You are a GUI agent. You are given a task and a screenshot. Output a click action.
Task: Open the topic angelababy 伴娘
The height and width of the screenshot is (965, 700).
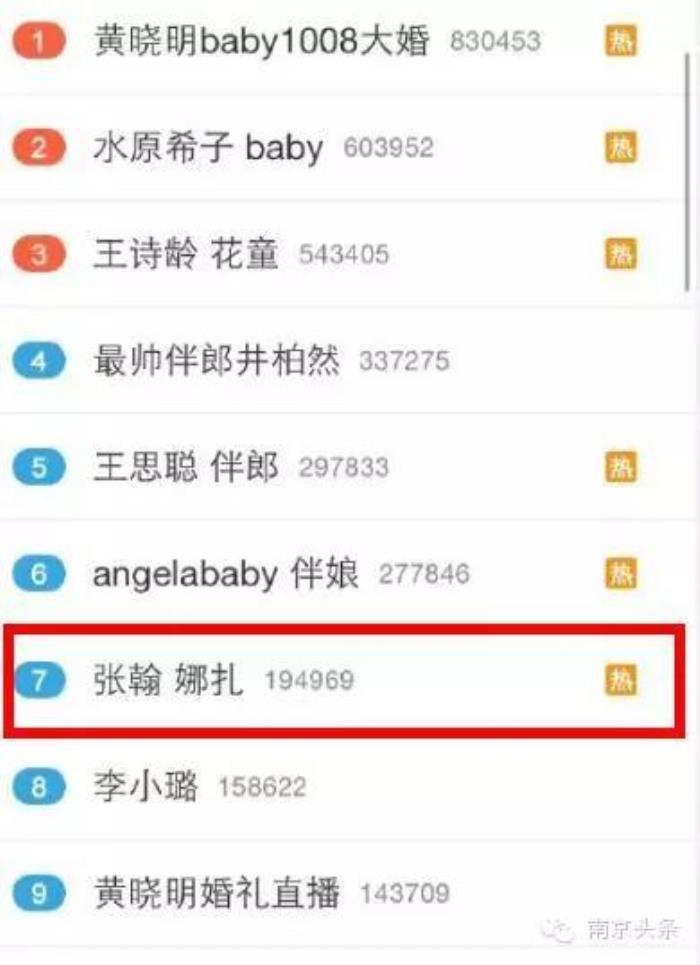pyautogui.click(x=225, y=574)
